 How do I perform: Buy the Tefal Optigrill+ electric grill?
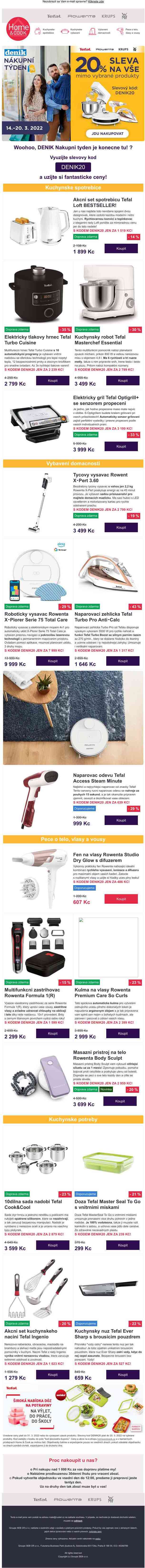pos(121,446)
